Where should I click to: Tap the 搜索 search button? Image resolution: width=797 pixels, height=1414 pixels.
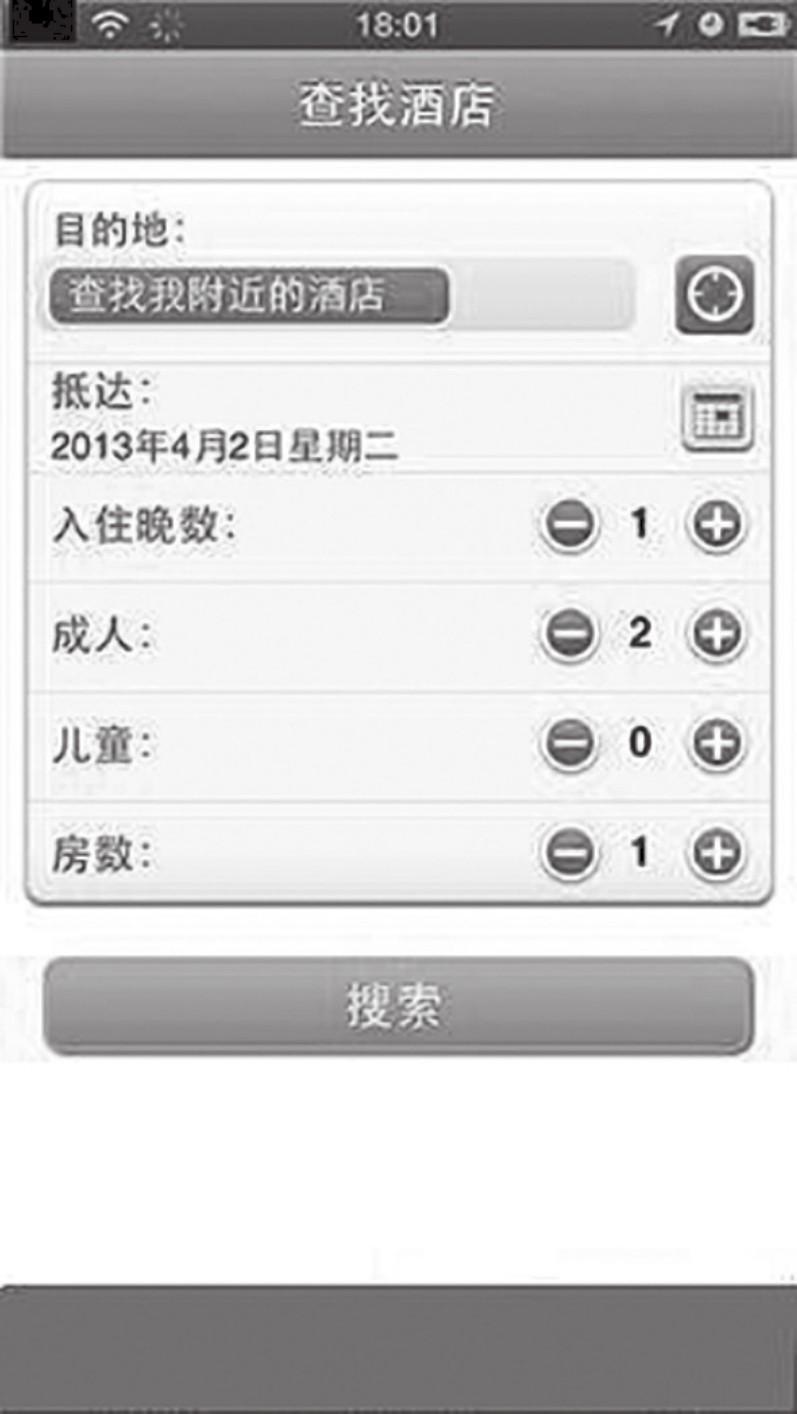click(398, 1006)
